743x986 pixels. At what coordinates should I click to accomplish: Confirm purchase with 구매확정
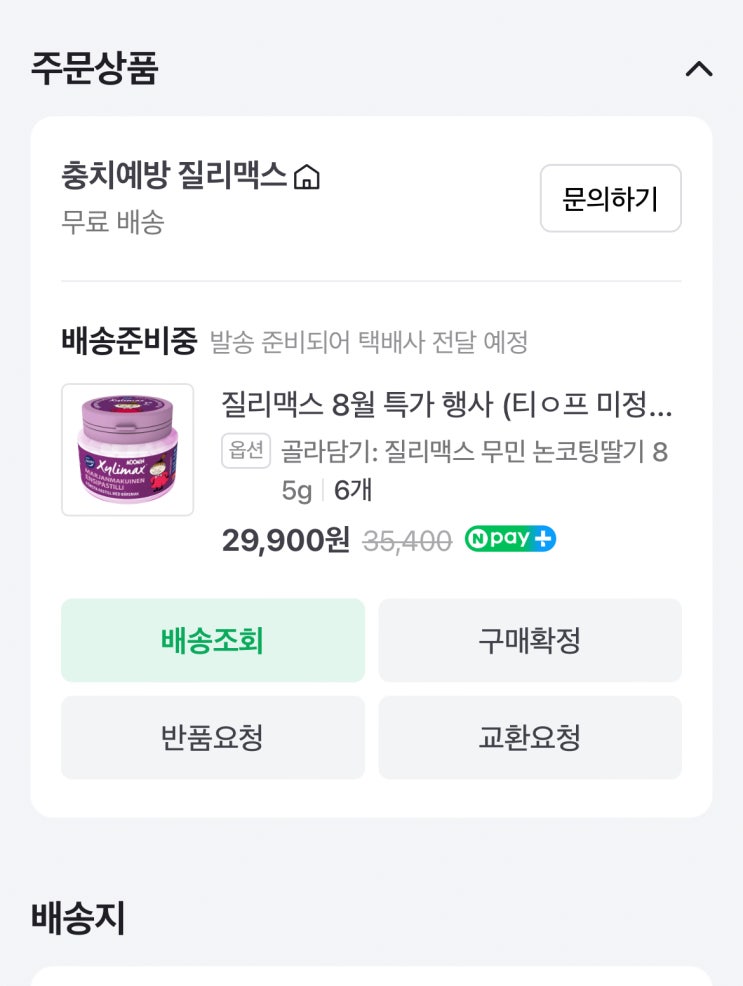coord(529,641)
